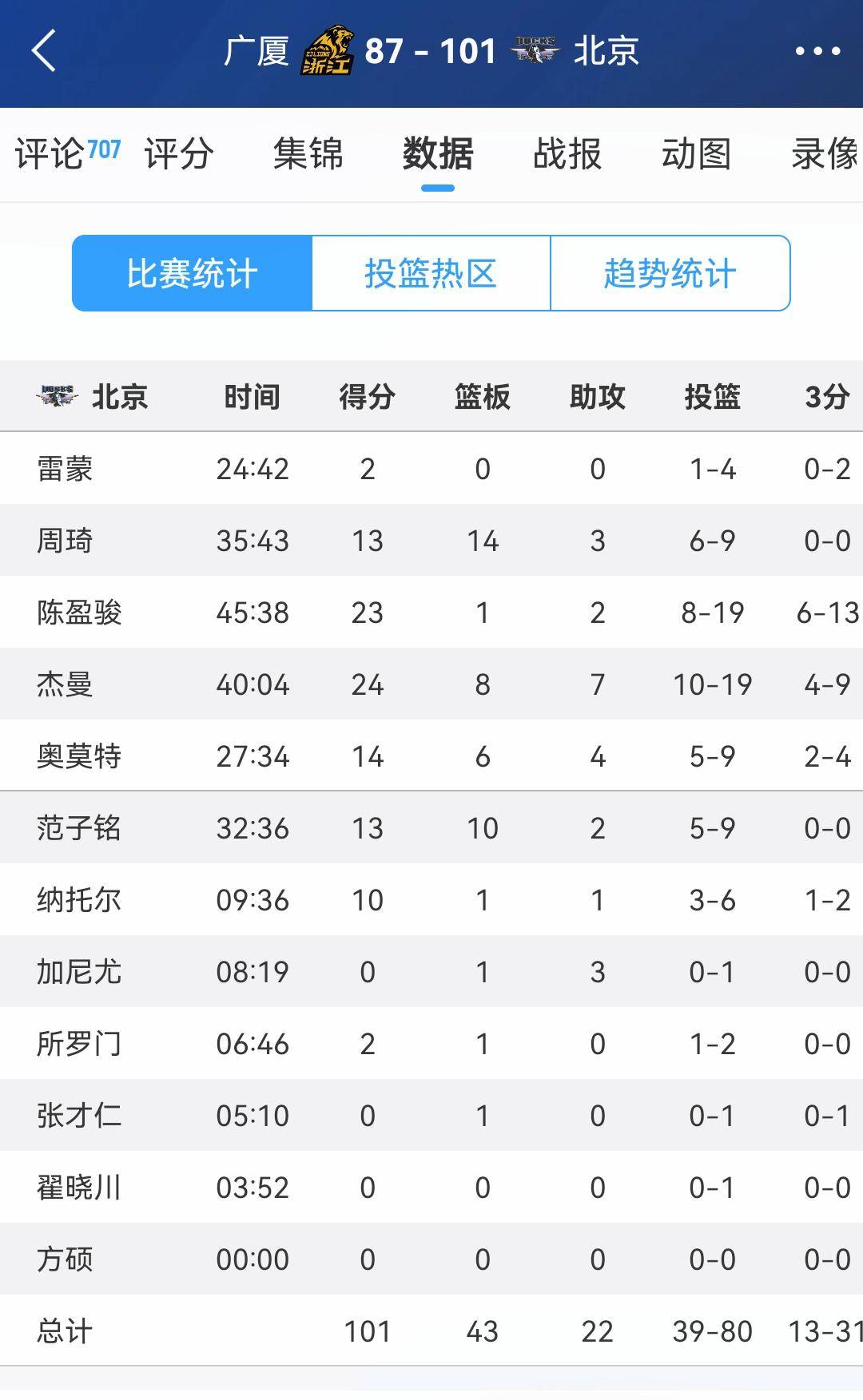Go back using the top-left arrow
Screen dimensions: 863x1400
pyautogui.click(x=44, y=51)
